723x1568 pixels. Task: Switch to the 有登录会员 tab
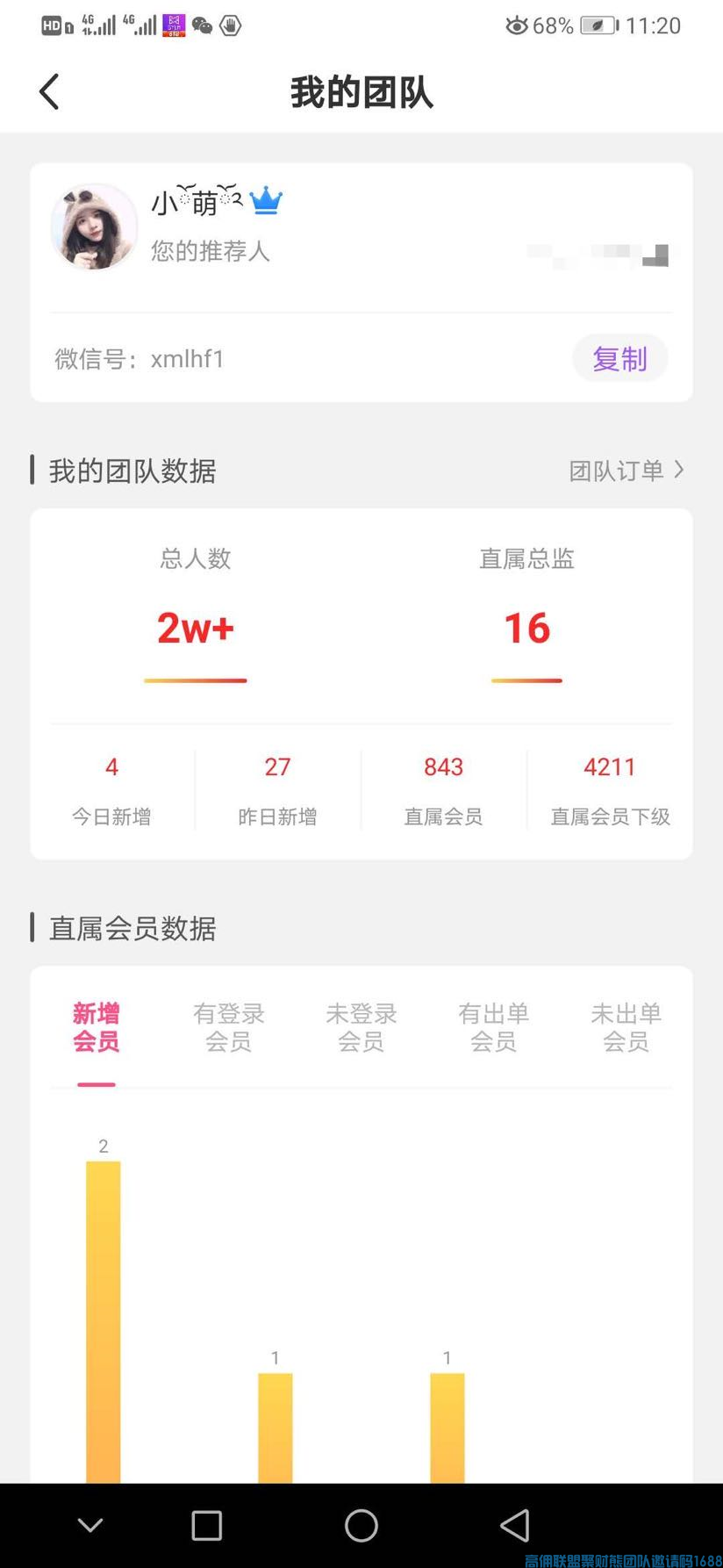(x=228, y=1027)
